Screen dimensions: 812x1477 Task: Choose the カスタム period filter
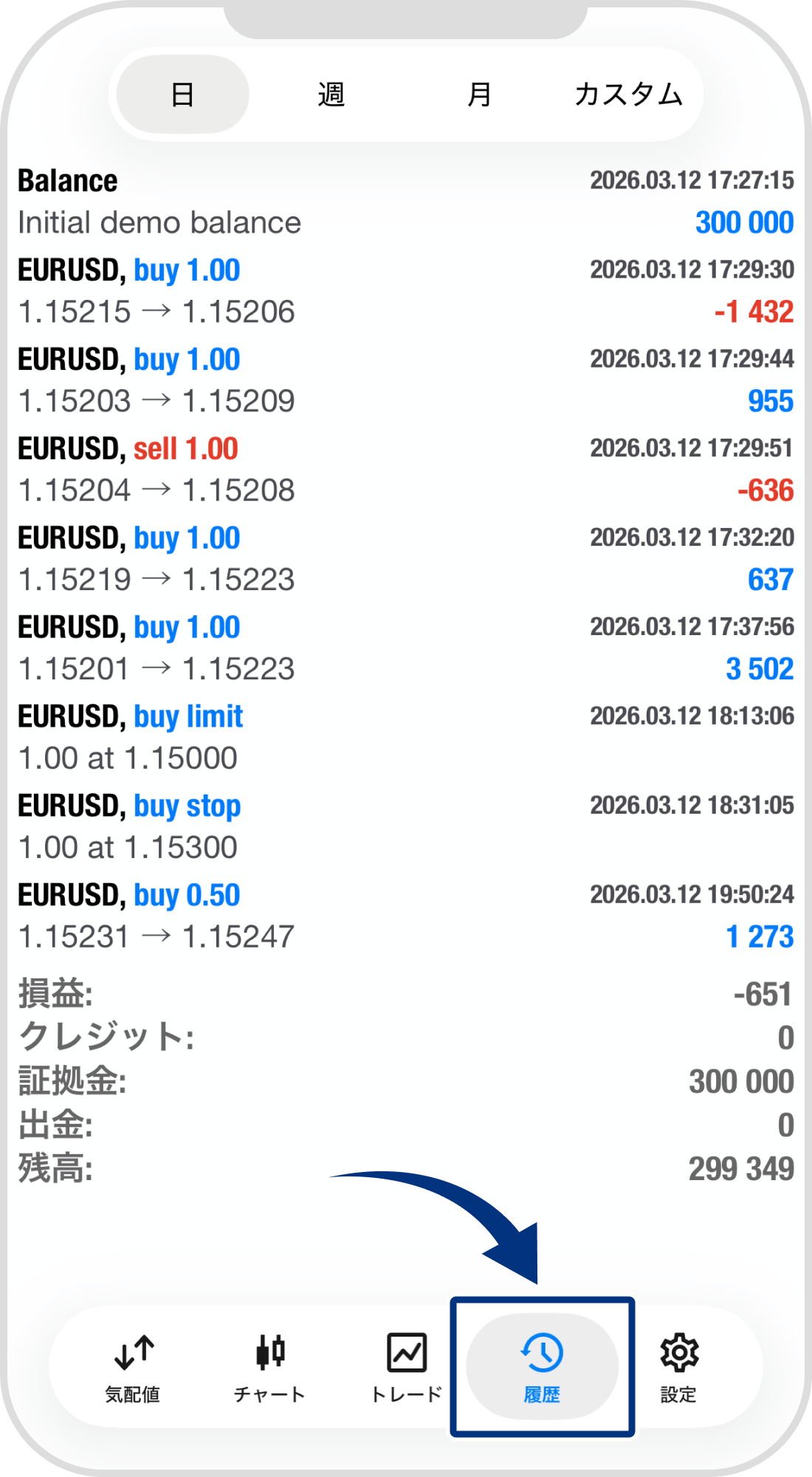(x=628, y=95)
